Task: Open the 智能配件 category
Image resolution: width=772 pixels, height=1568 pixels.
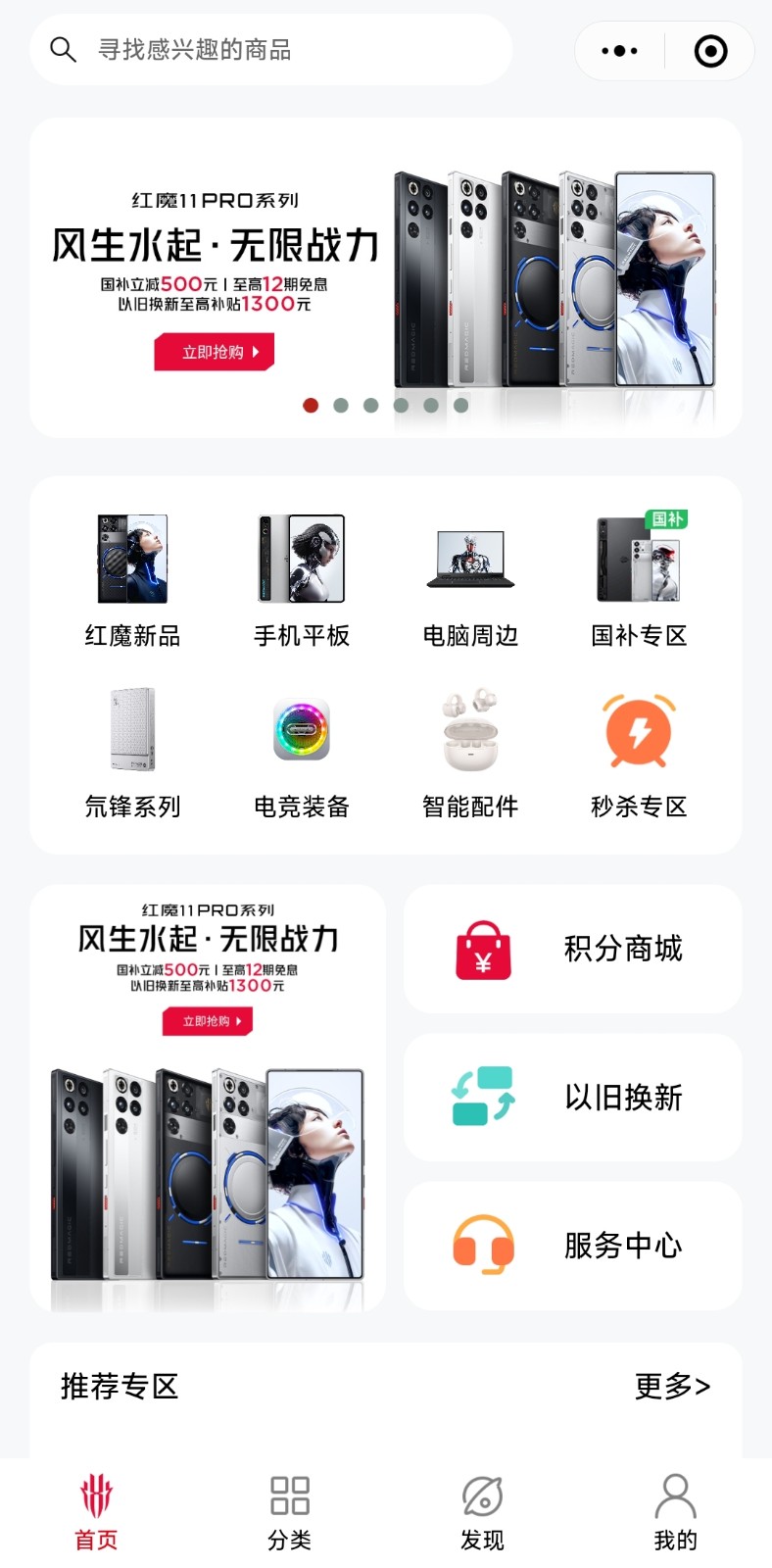Action: point(470,752)
